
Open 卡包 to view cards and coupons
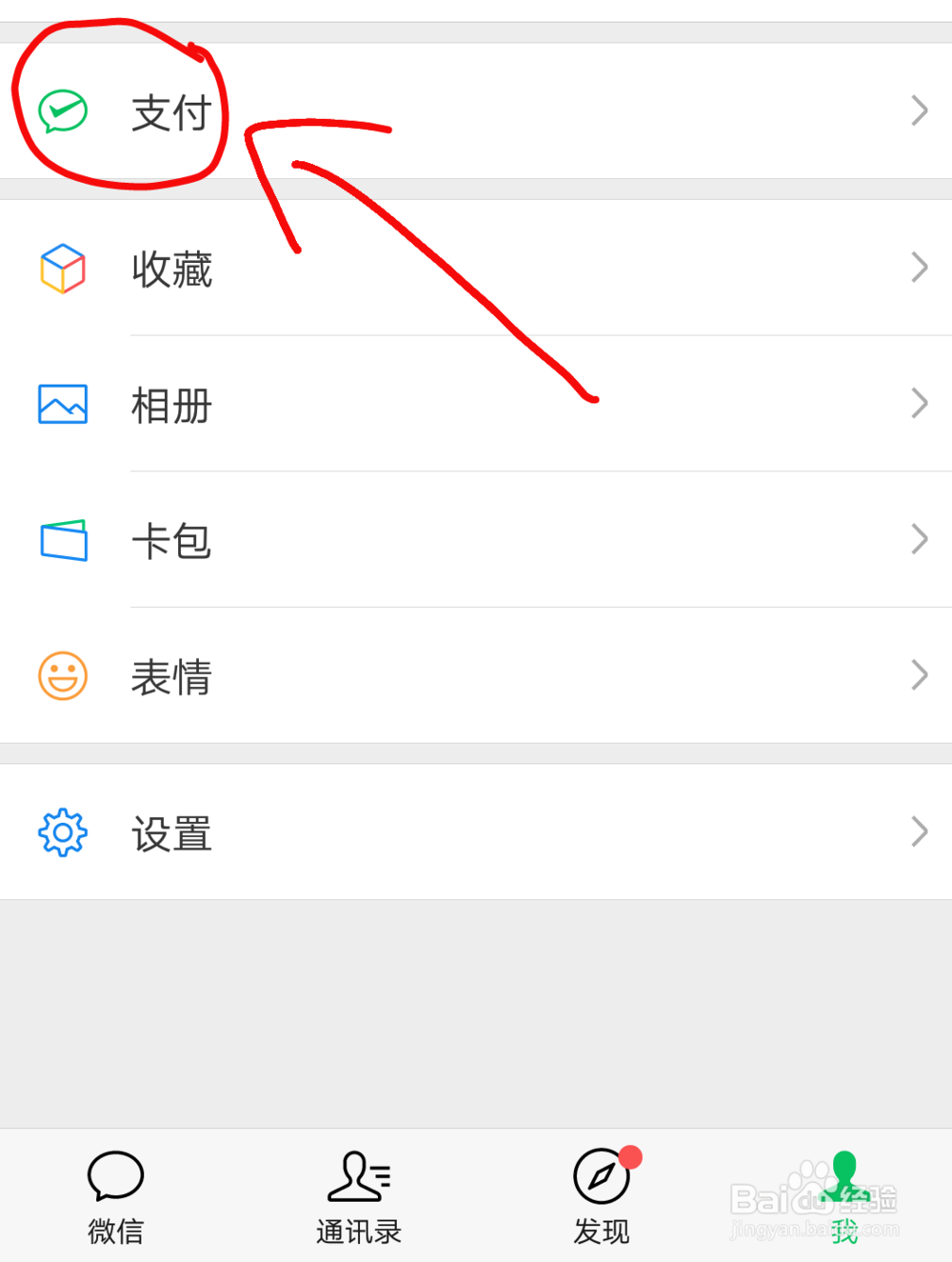click(171, 540)
